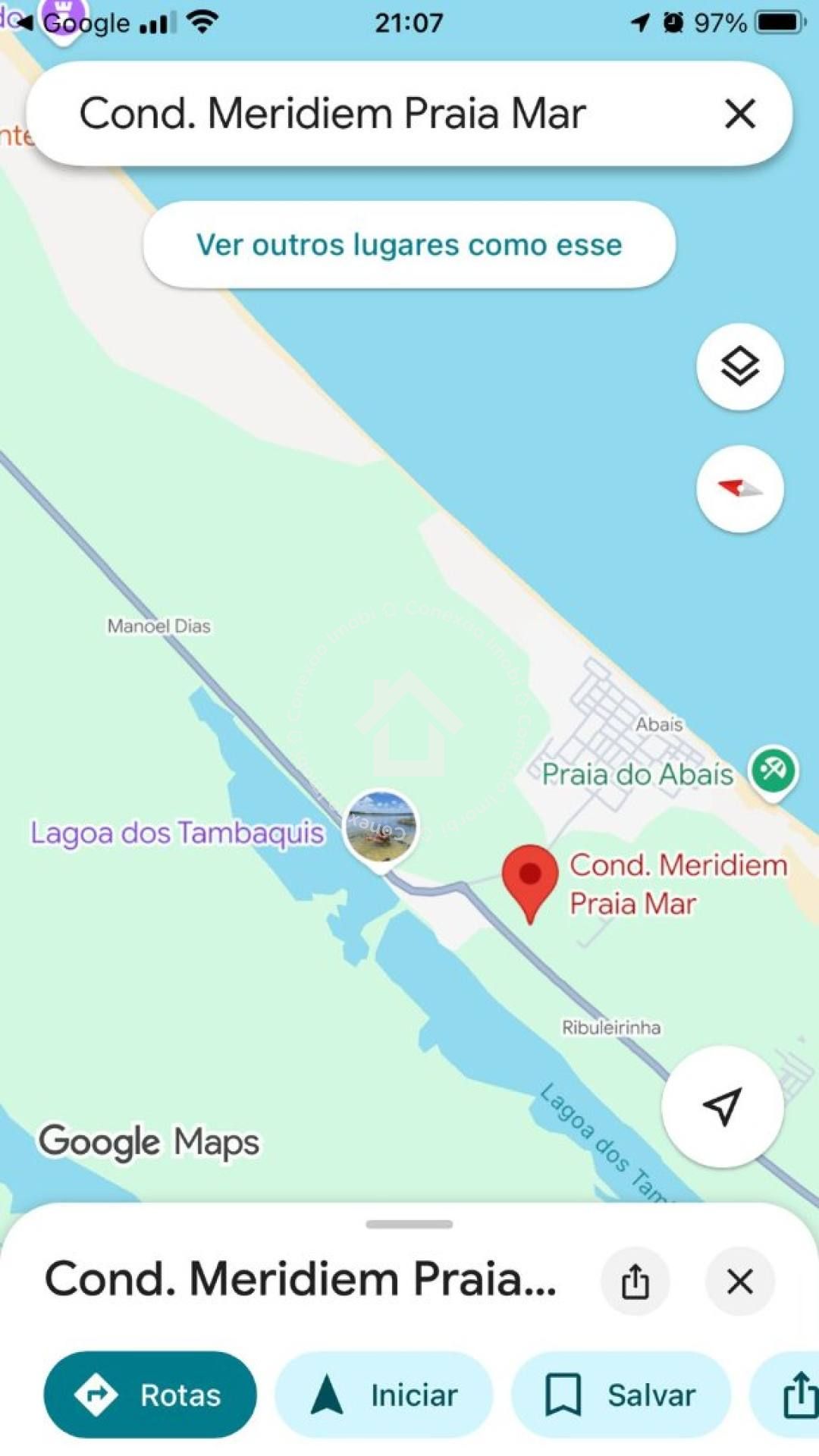Viewport: 819px width, 1456px height.
Task: Open the map layers button
Action: click(739, 367)
